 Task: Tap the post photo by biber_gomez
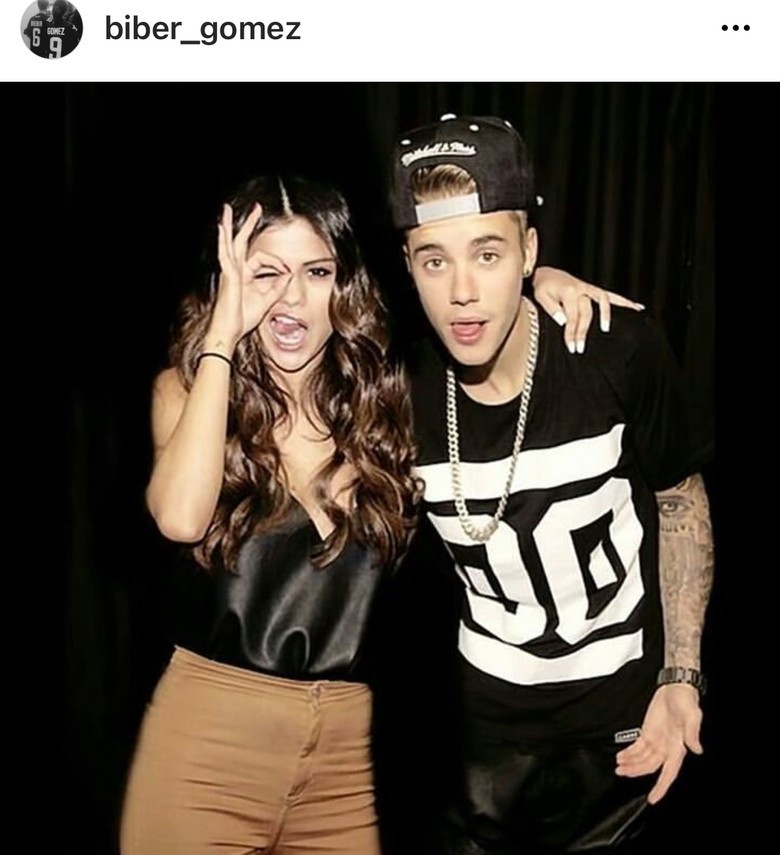click(x=390, y=468)
